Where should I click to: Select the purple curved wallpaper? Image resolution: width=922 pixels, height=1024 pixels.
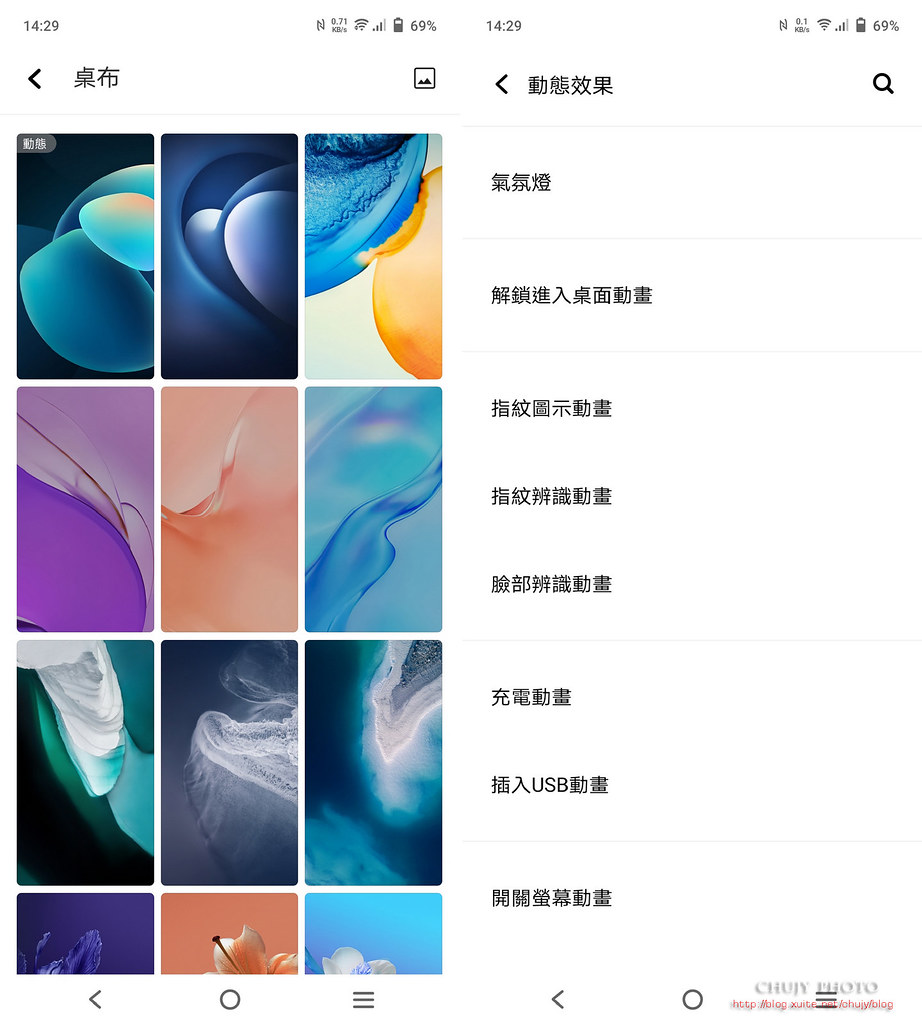coord(86,509)
